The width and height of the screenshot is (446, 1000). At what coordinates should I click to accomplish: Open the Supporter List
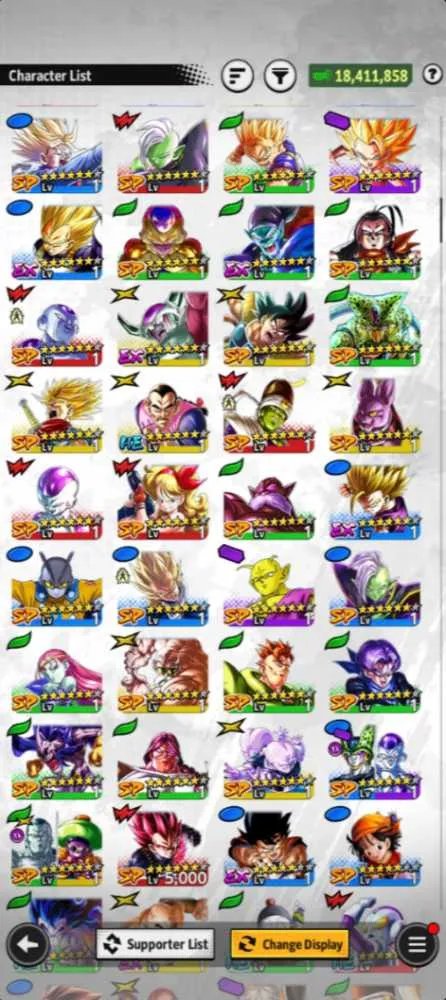155,944
